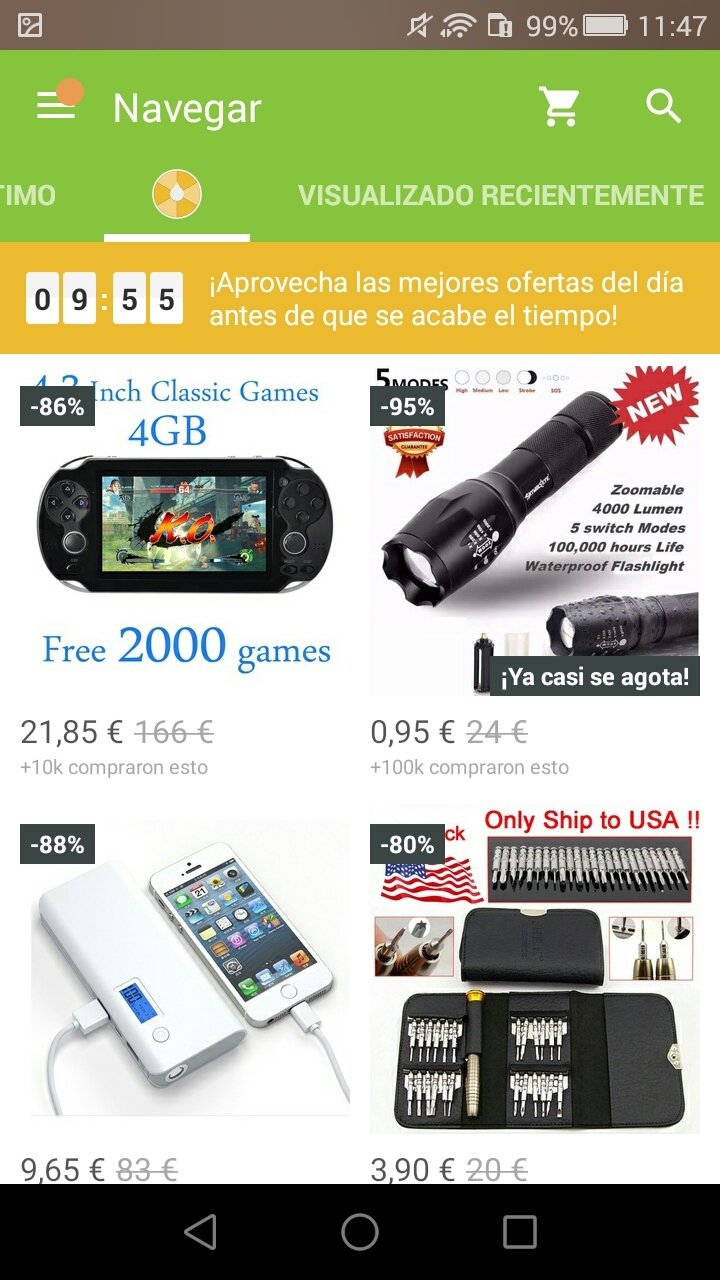Go back using the system back button
This screenshot has height=1280, width=720.
(x=200, y=1232)
